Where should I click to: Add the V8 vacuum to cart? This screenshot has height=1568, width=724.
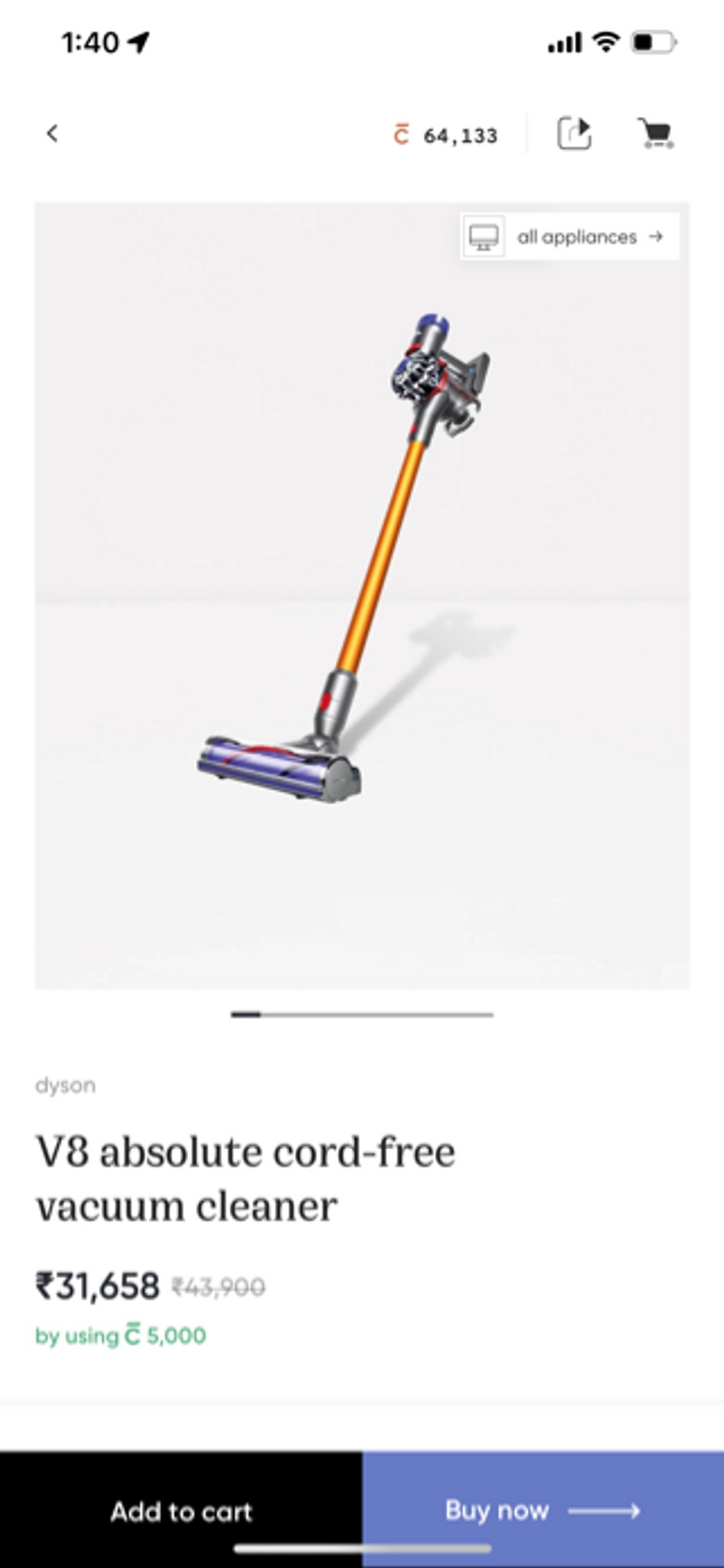pos(181,1511)
